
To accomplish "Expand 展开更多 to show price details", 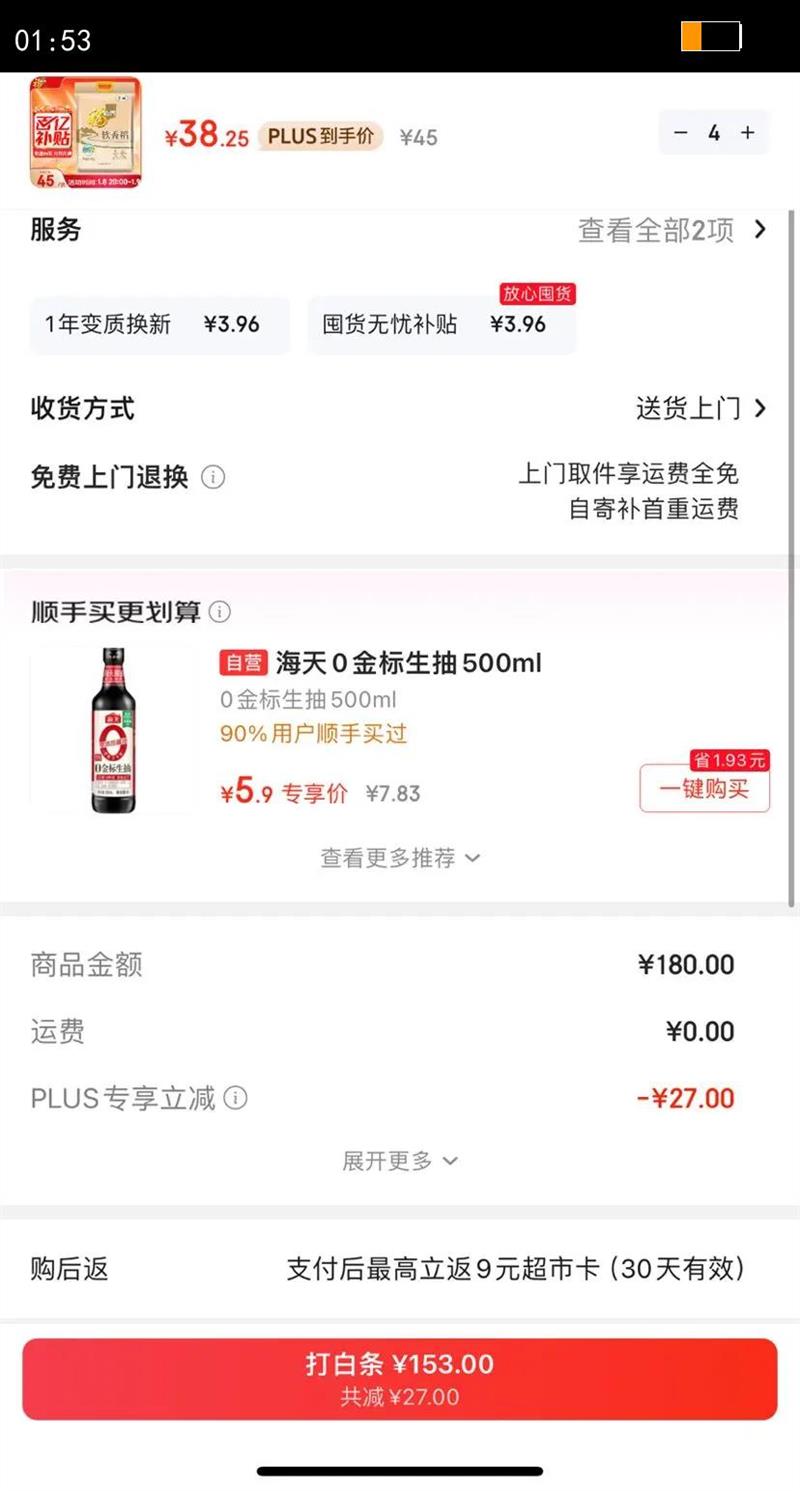I will (399, 1160).
